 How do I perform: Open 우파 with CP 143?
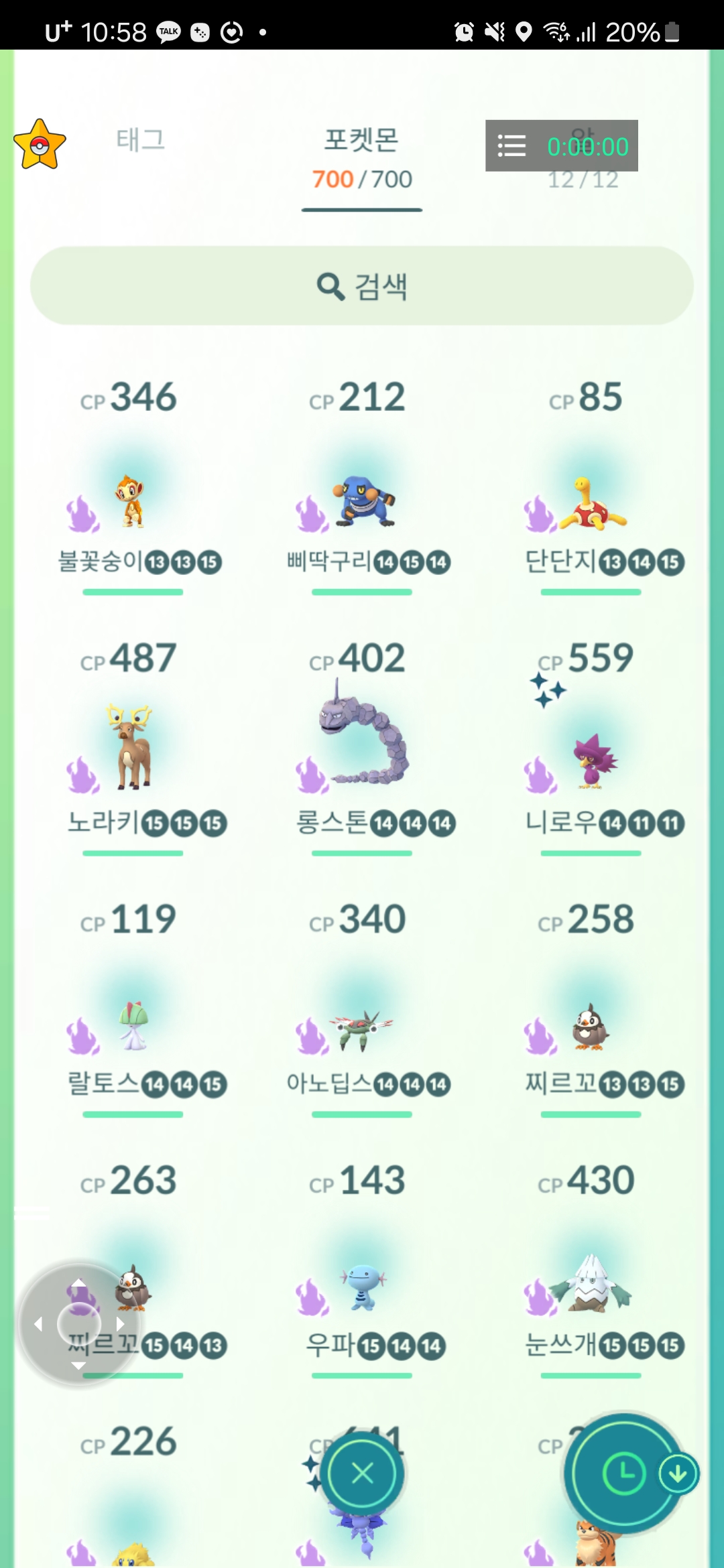point(362,1287)
